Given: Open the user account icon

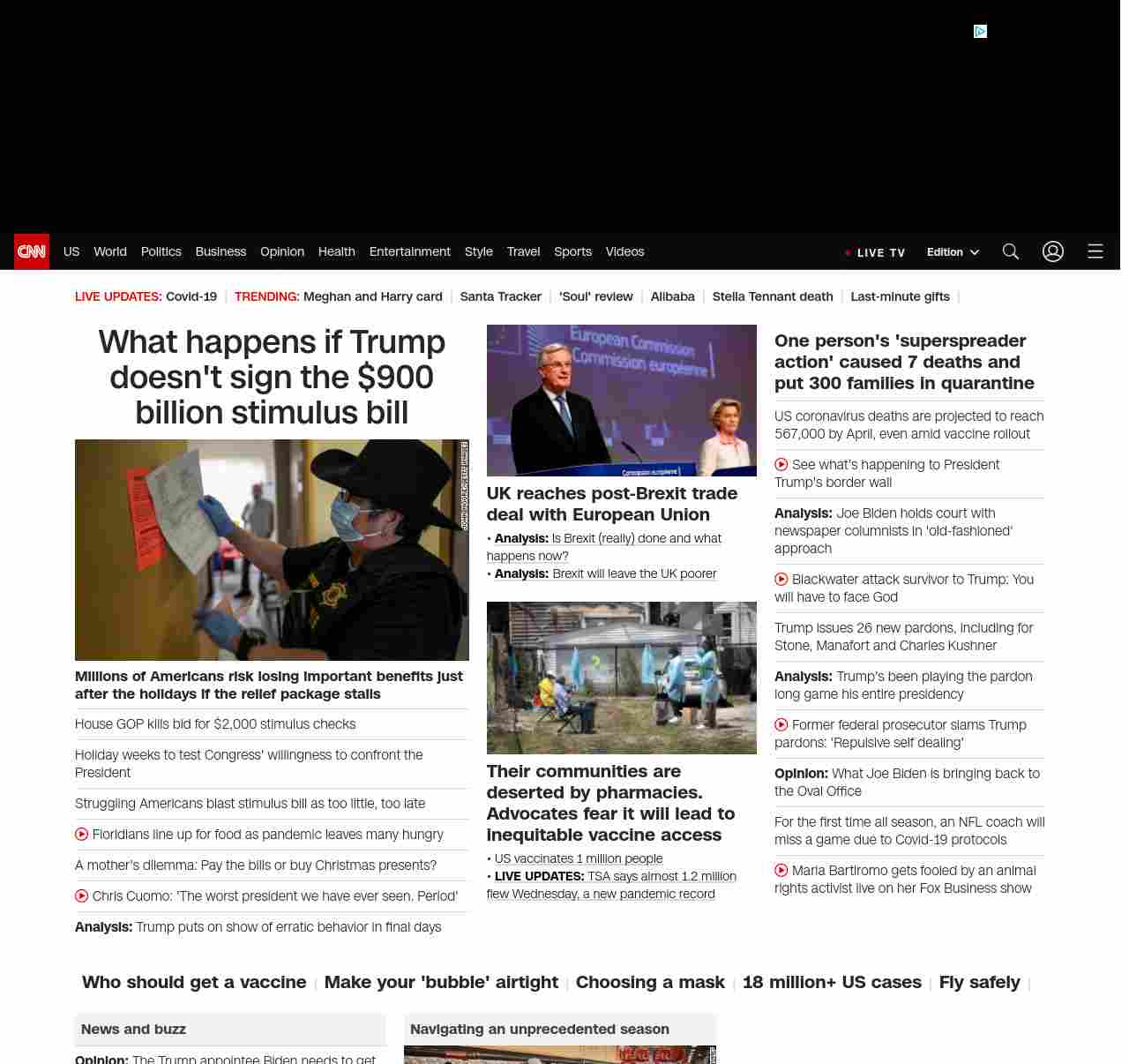Looking at the screenshot, I should tap(1053, 251).
